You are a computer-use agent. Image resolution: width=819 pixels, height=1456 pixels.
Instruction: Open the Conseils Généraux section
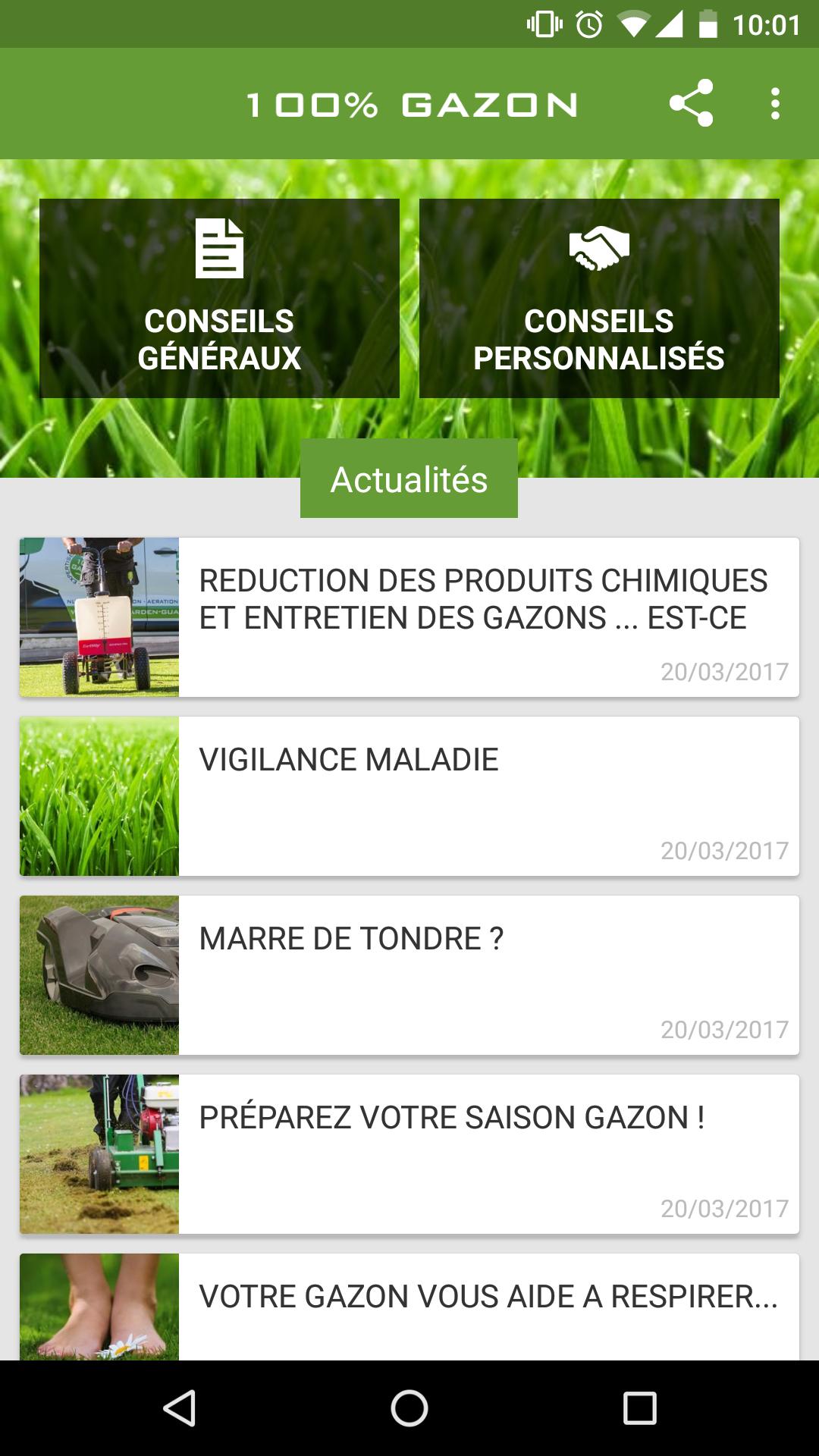[219, 298]
